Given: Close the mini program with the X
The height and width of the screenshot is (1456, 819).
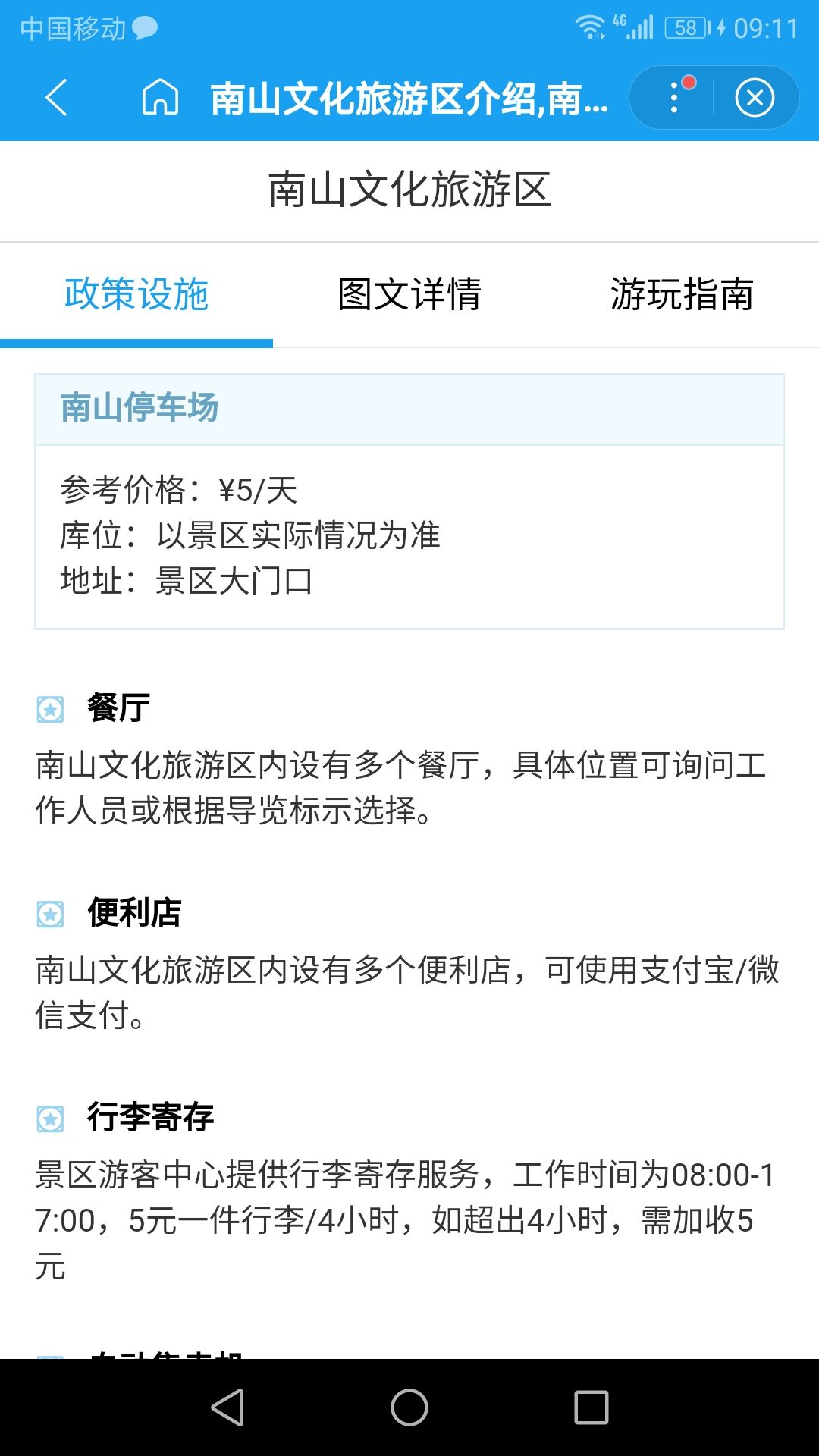Looking at the screenshot, I should click(755, 98).
